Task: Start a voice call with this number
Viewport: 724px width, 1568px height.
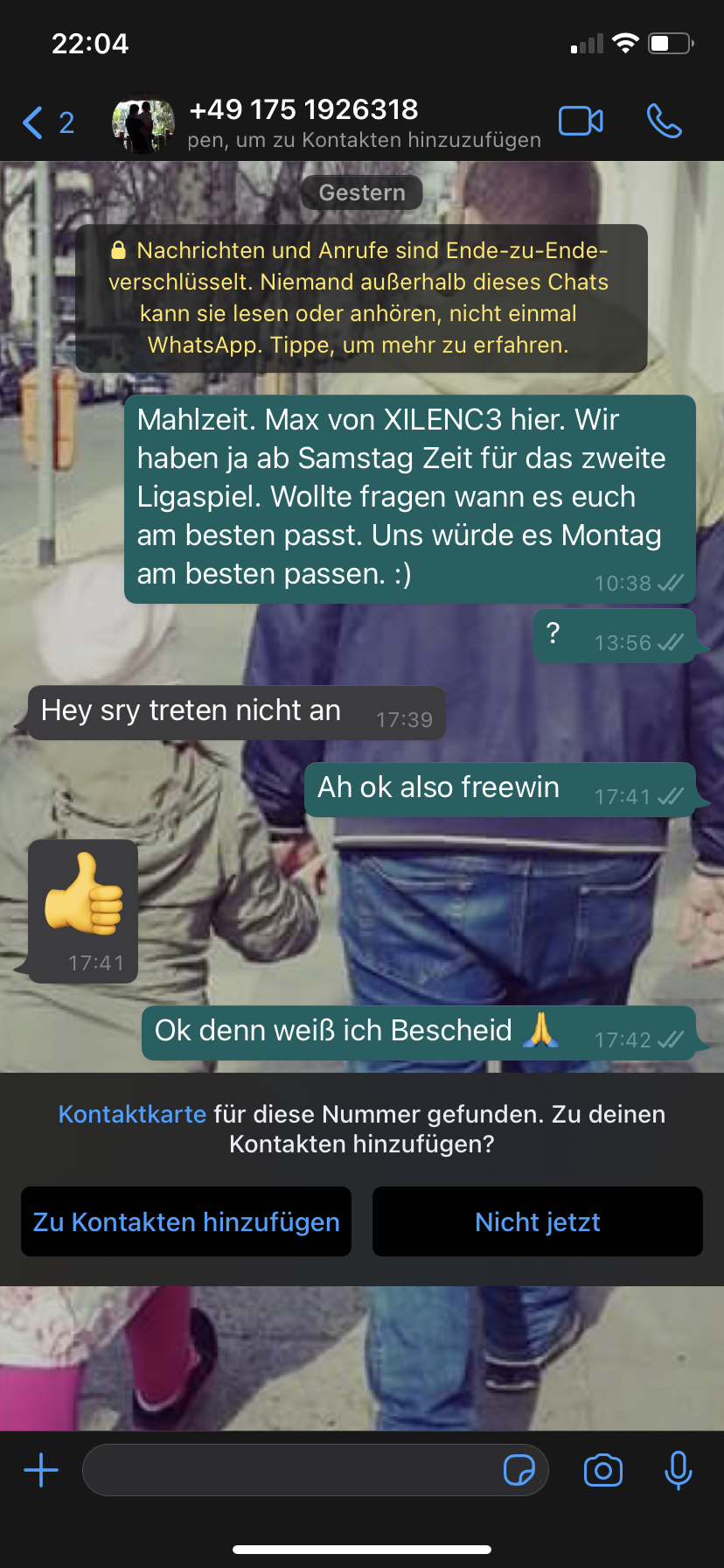Action: click(x=664, y=121)
